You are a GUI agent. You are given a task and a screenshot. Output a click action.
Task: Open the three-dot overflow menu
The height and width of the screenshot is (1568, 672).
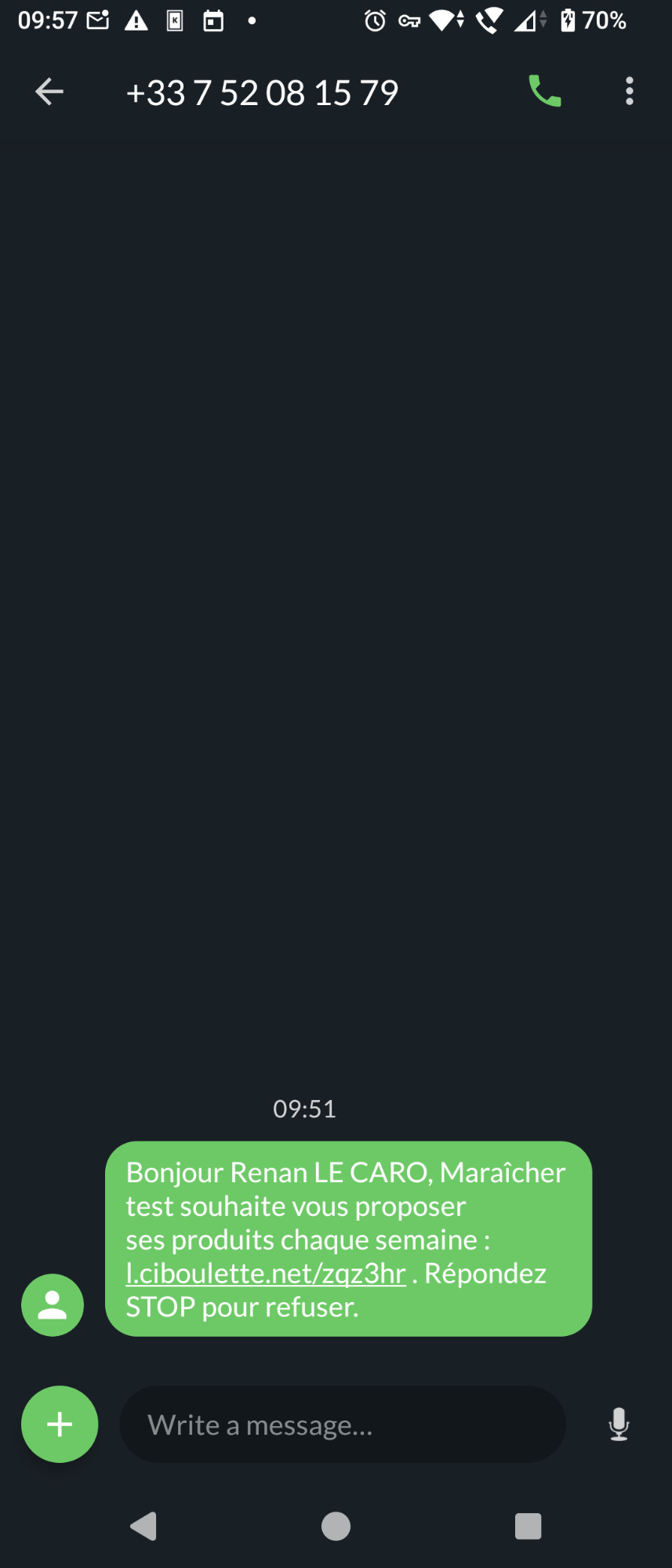[629, 92]
